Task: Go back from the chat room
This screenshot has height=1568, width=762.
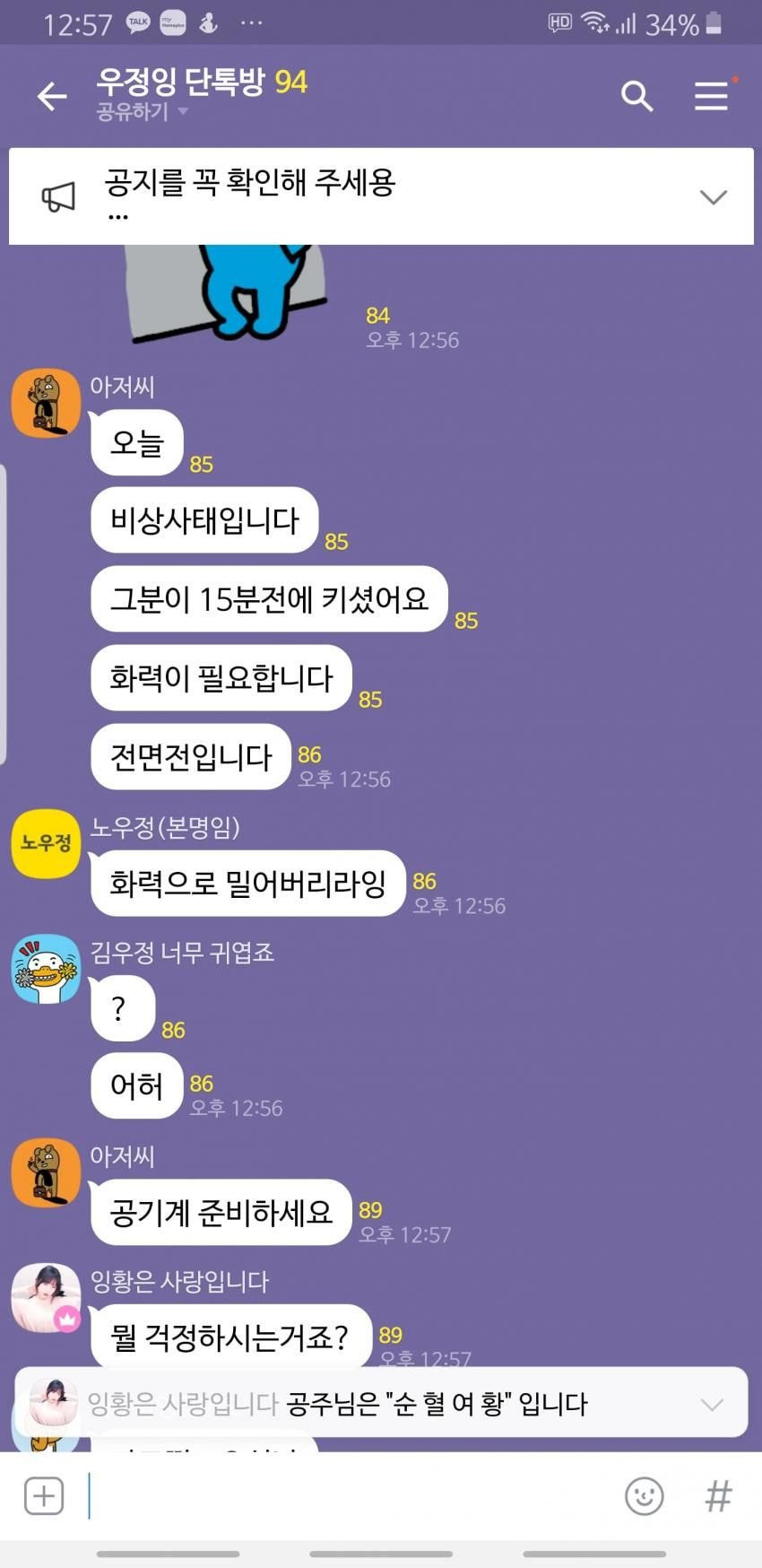Action: [52, 96]
